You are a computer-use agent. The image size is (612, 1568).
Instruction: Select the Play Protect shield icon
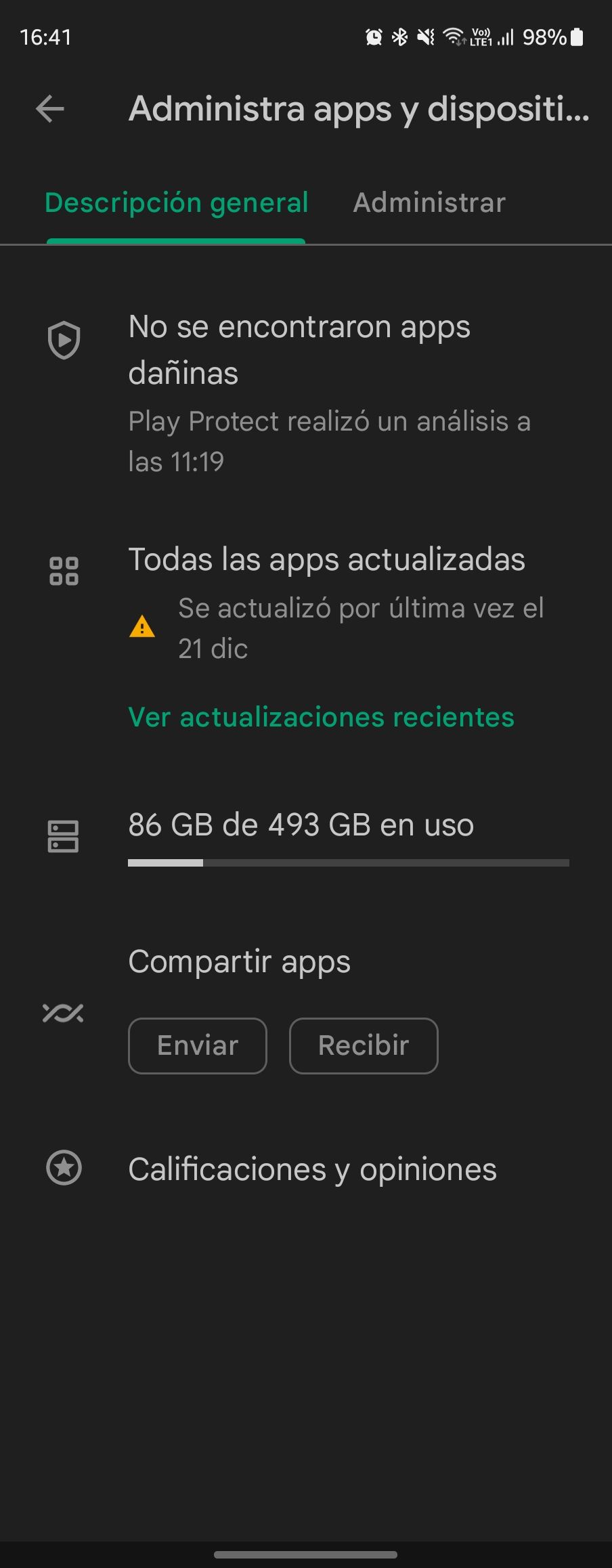click(64, 341)
